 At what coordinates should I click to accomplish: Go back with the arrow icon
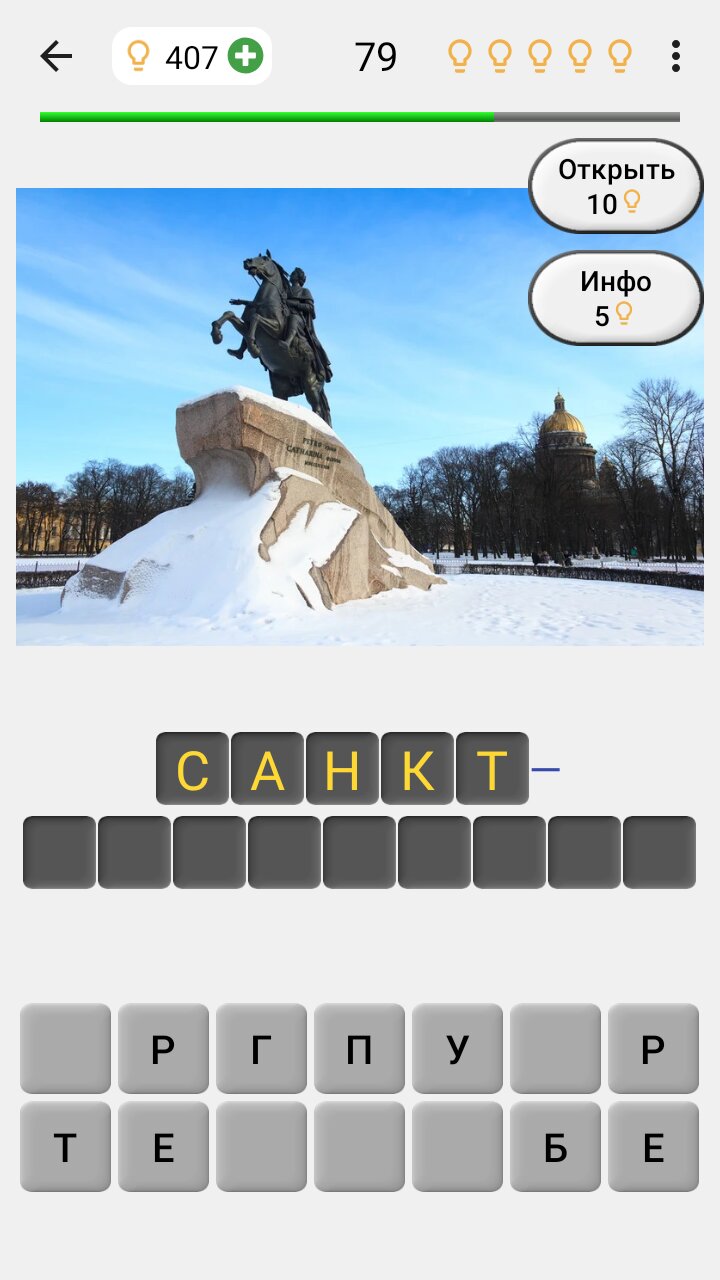[x=56, y=57]
